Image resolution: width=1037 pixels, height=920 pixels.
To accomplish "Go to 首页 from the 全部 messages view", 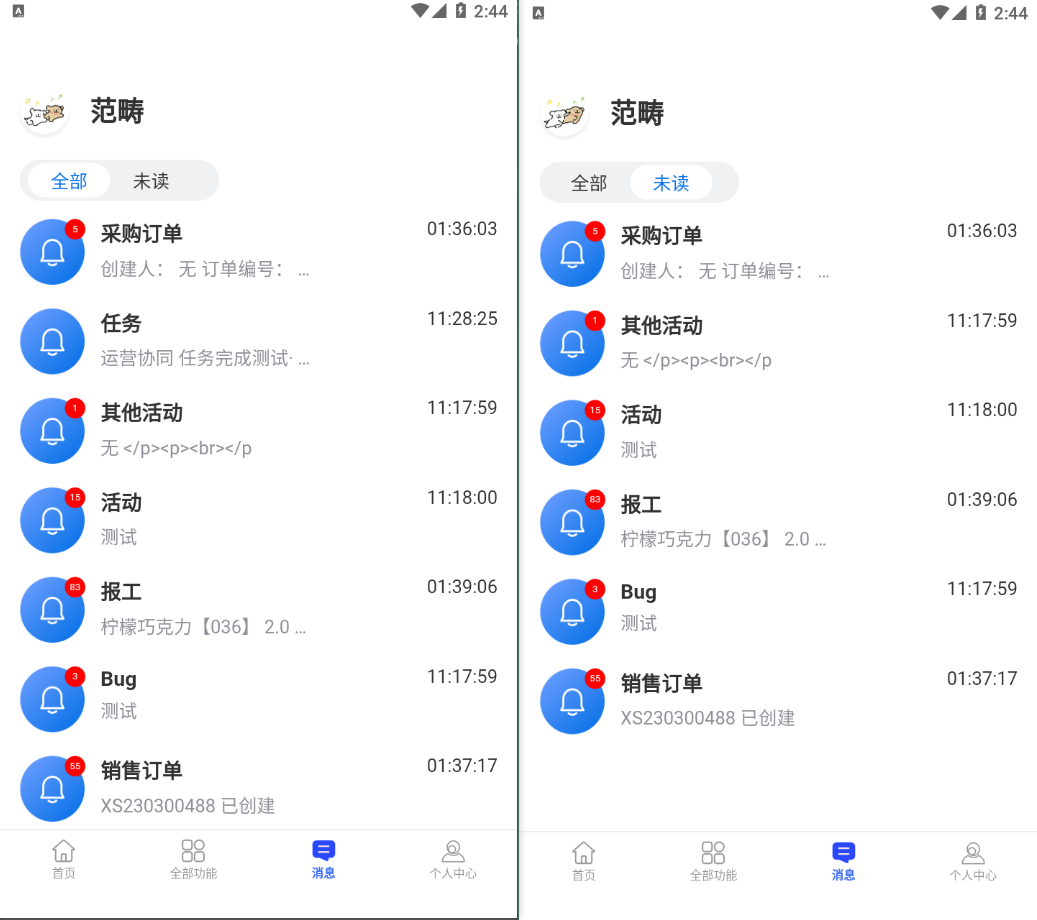I will pos(64,859).
